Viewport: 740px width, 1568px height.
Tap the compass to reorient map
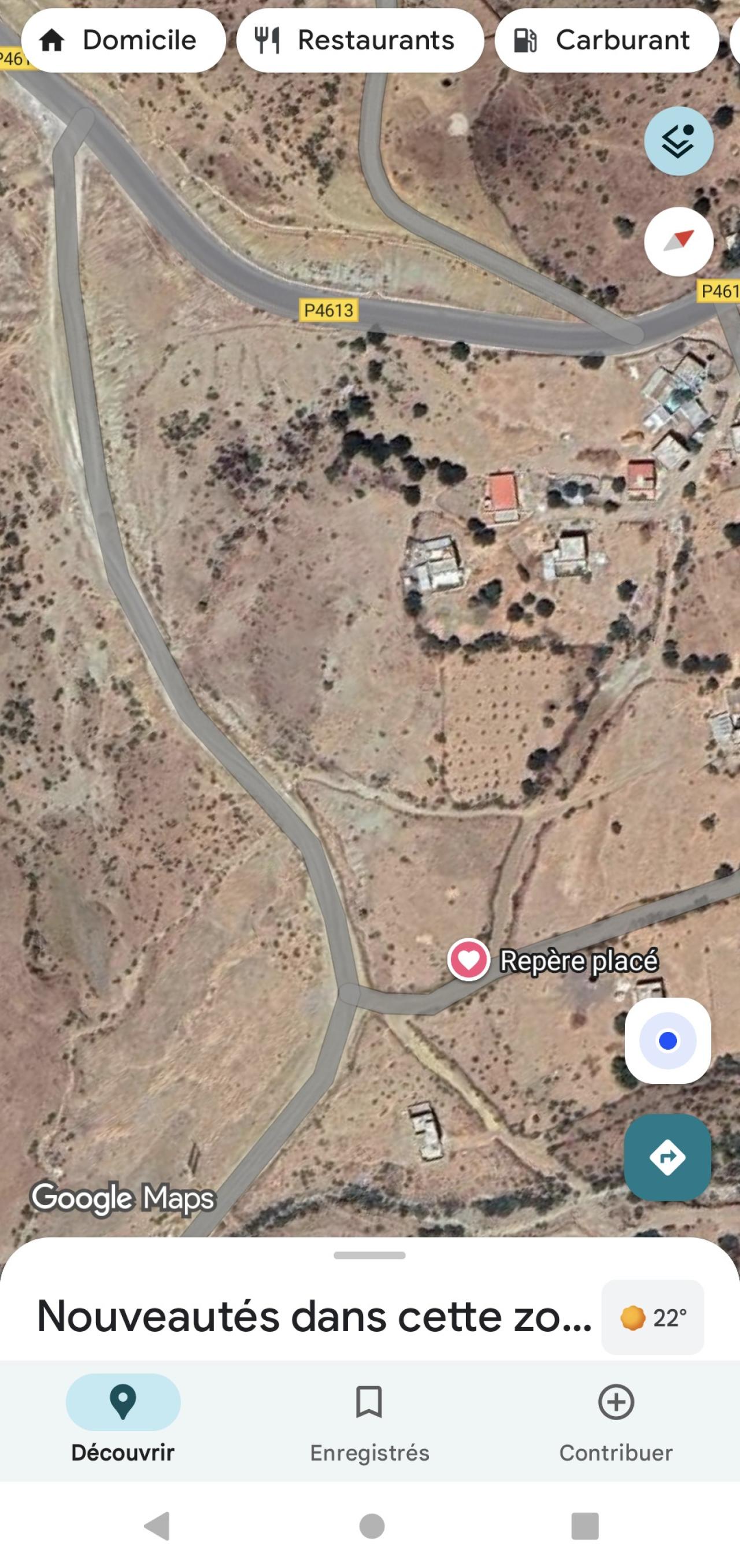(679, 241)
